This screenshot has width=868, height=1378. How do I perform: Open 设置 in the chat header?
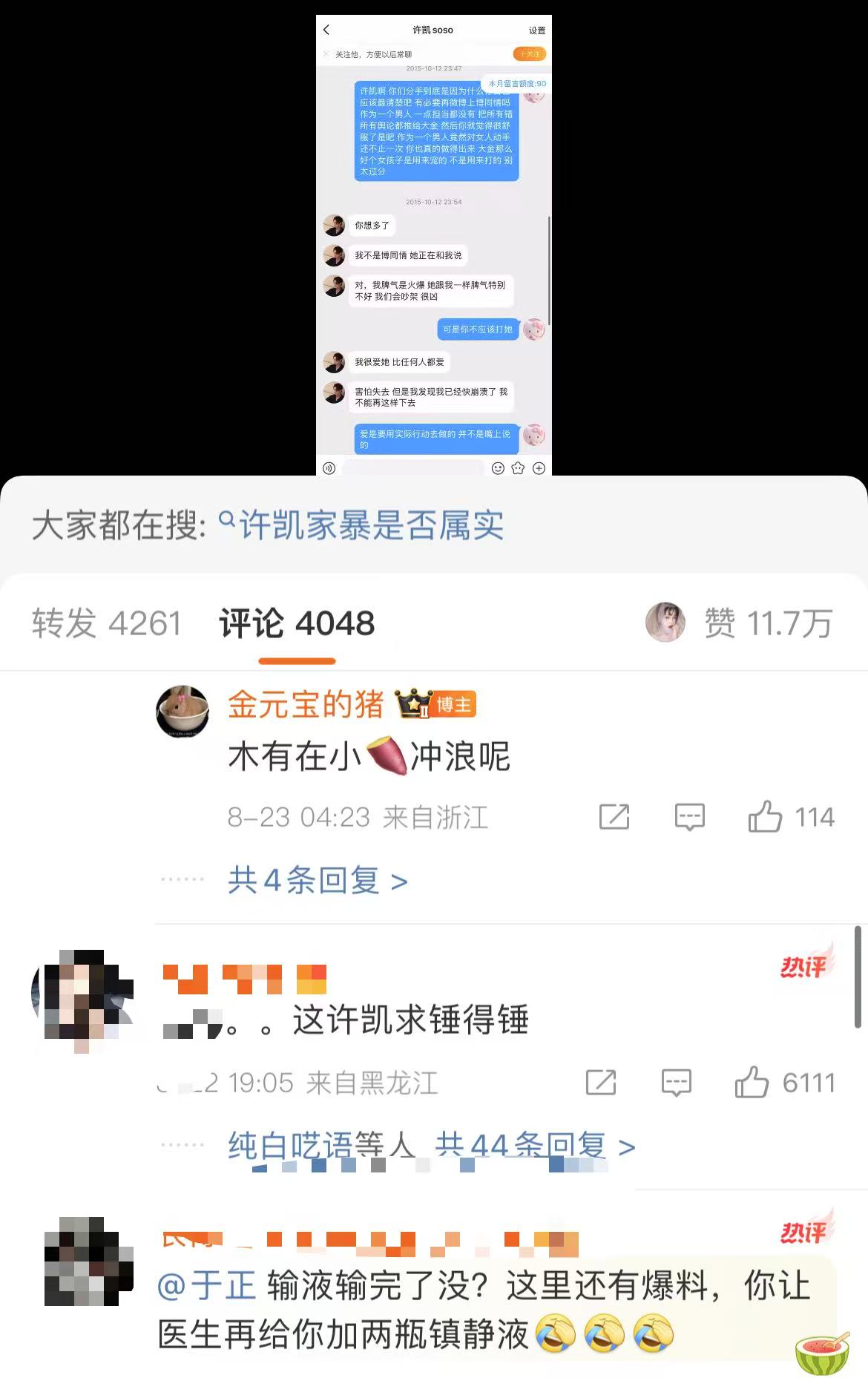pos(539,30)
